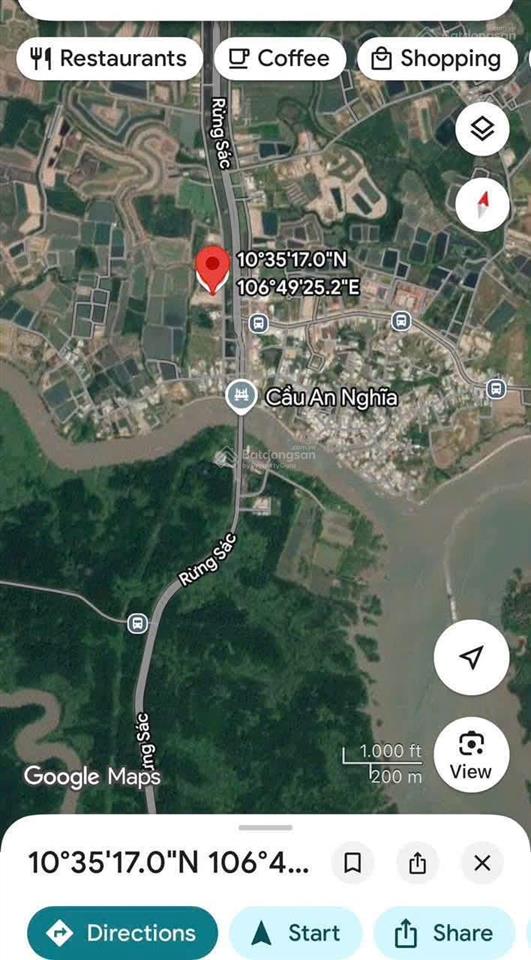Tap the Share button in bottom row

445,933
